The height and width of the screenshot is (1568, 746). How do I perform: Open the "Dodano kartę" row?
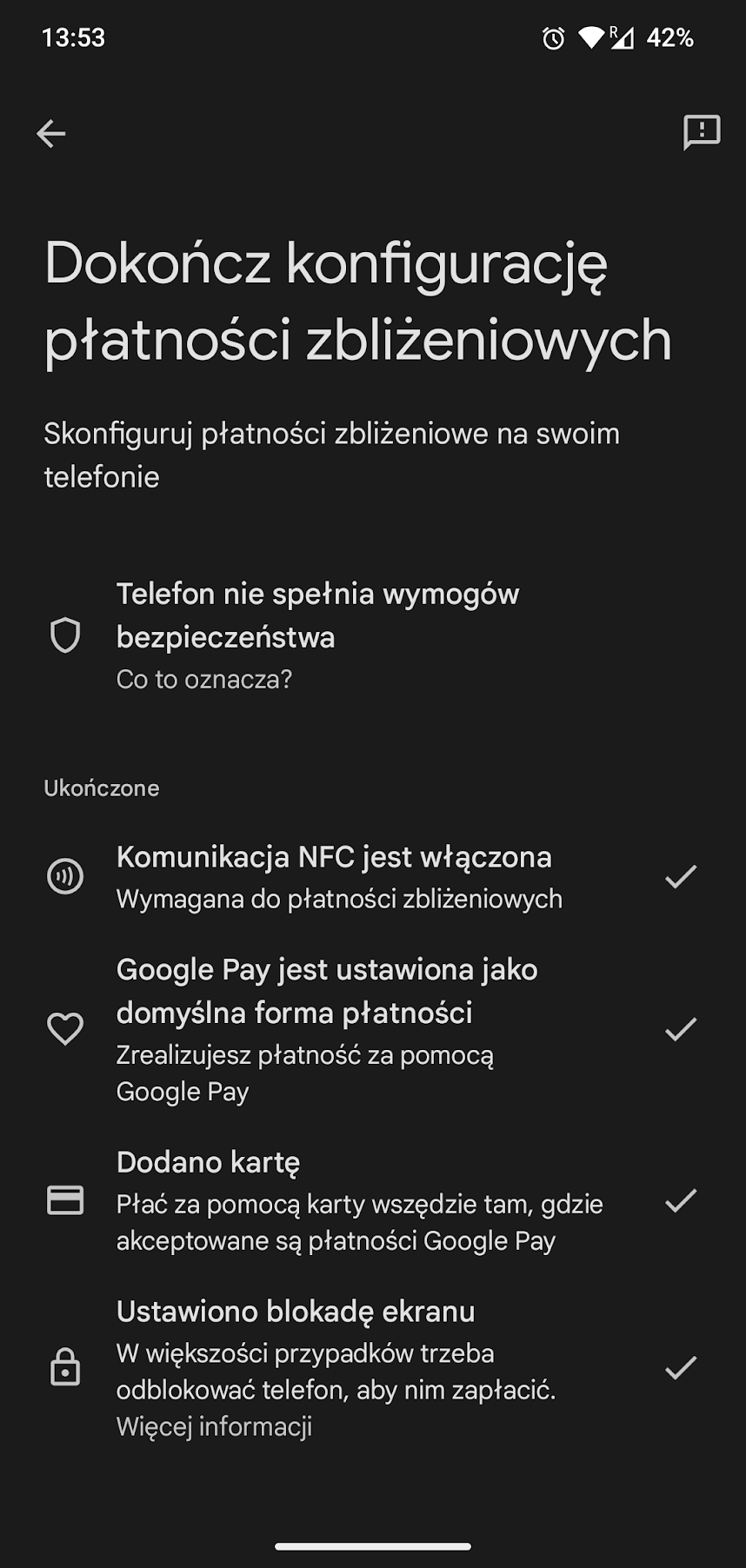click(373, 1200)
